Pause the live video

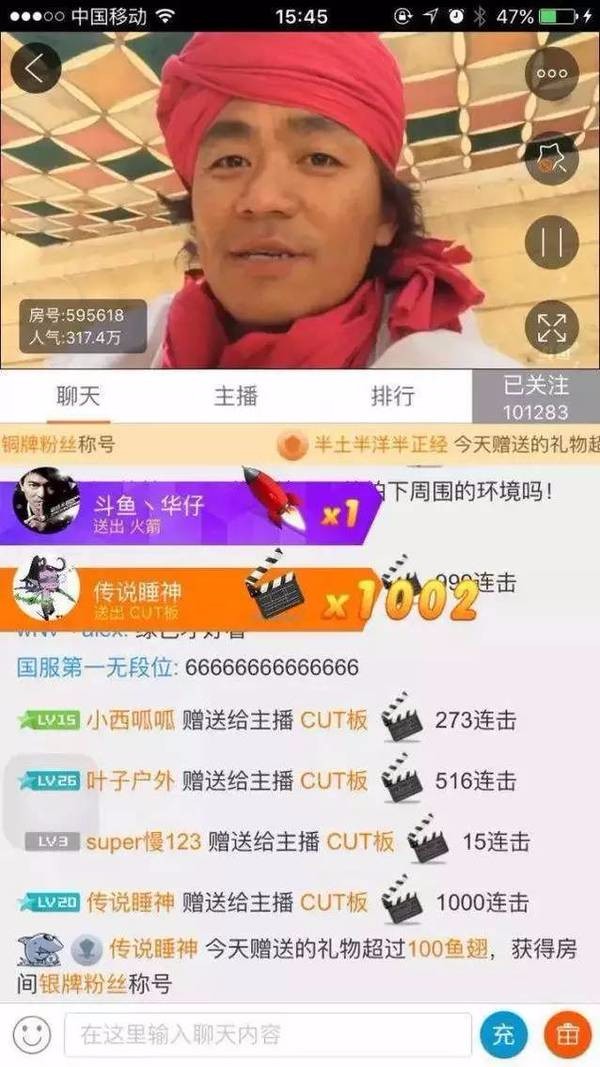click(552, 242)
